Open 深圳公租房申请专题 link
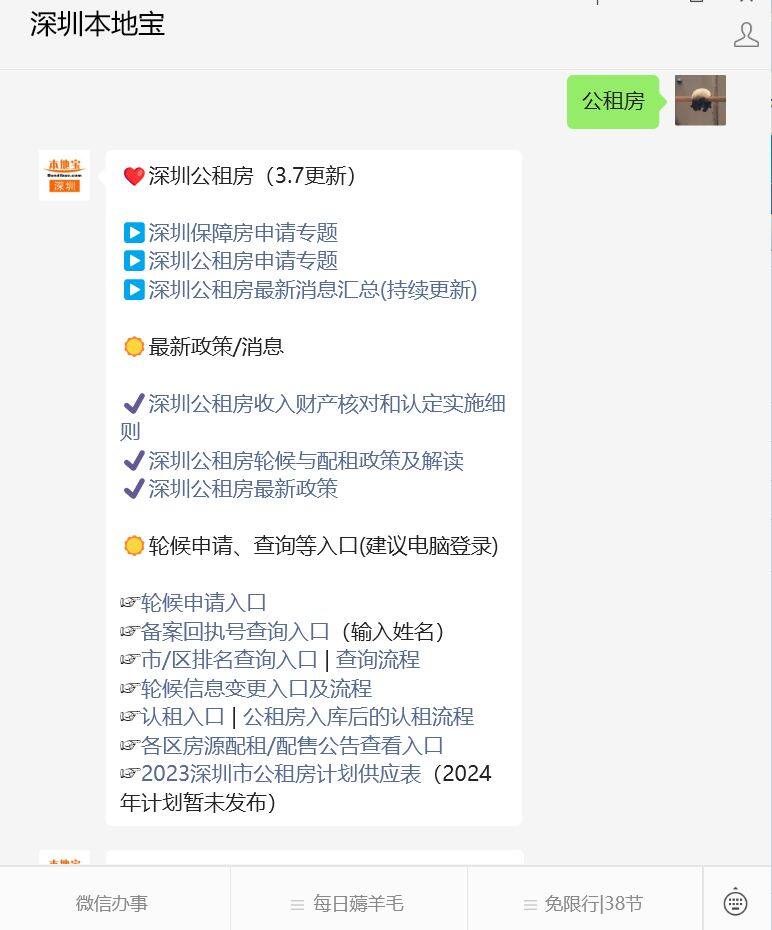This screenshot has width=772, height=930. (241, 261)
